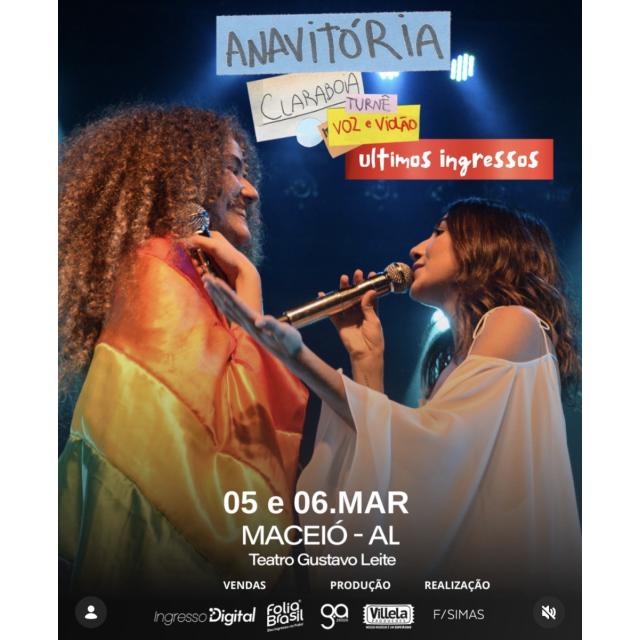This screenshot has width=640, height=640.
Task: Unmute the video sound
Action: point(548,611)
